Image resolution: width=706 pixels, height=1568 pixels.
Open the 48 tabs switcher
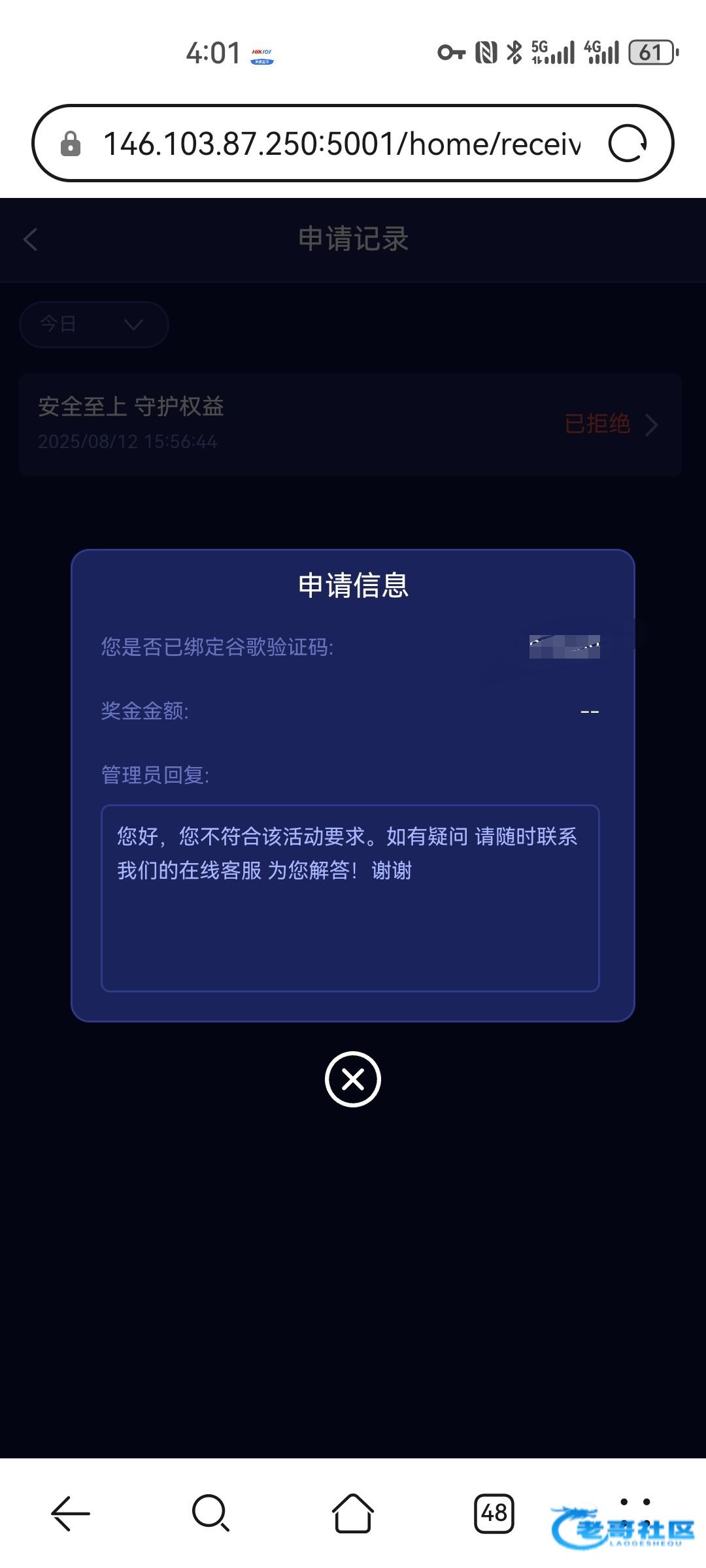pos(494,1513)
